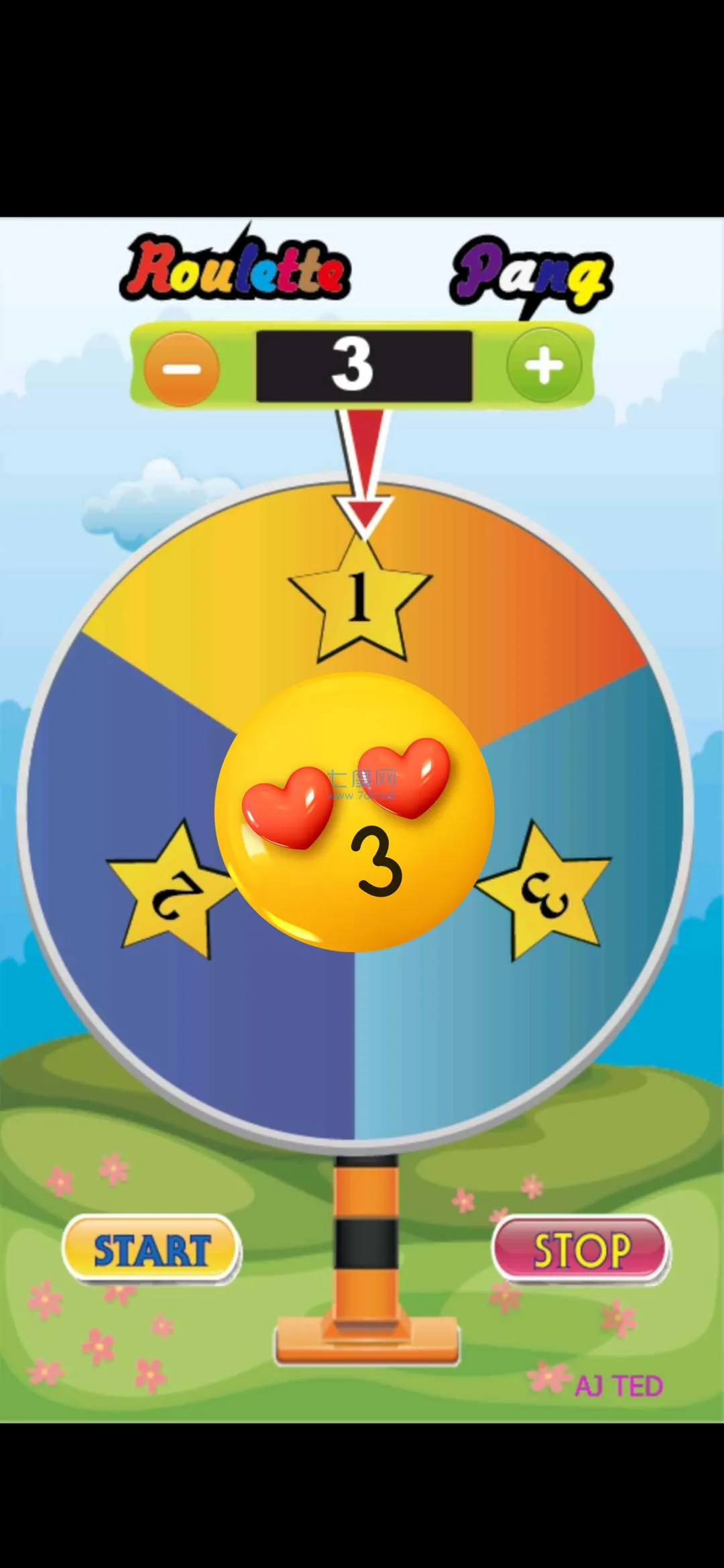Start spinning the roulette wheel
724x1568 pixels.
[x=152, y=1250]
